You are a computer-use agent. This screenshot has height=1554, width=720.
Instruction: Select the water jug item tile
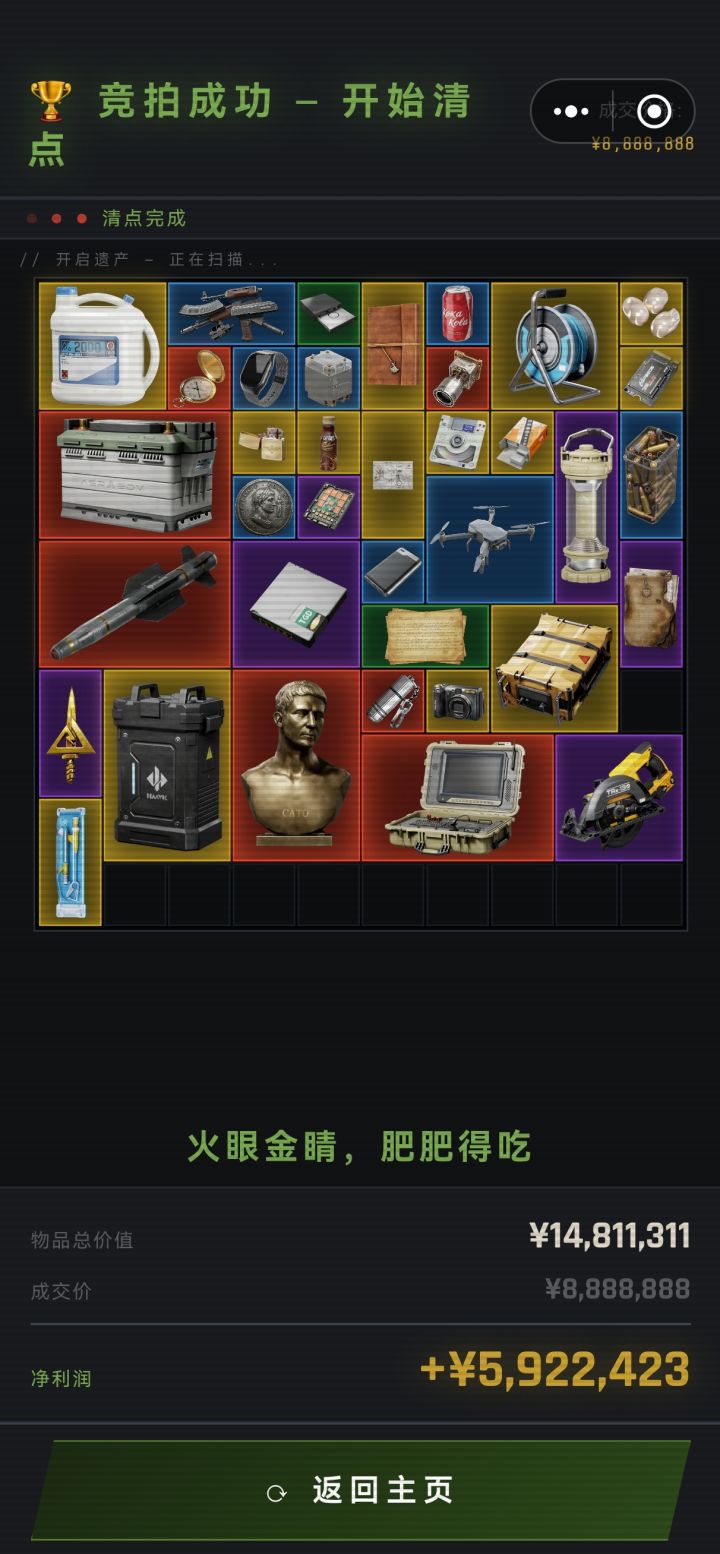point(100,345)
